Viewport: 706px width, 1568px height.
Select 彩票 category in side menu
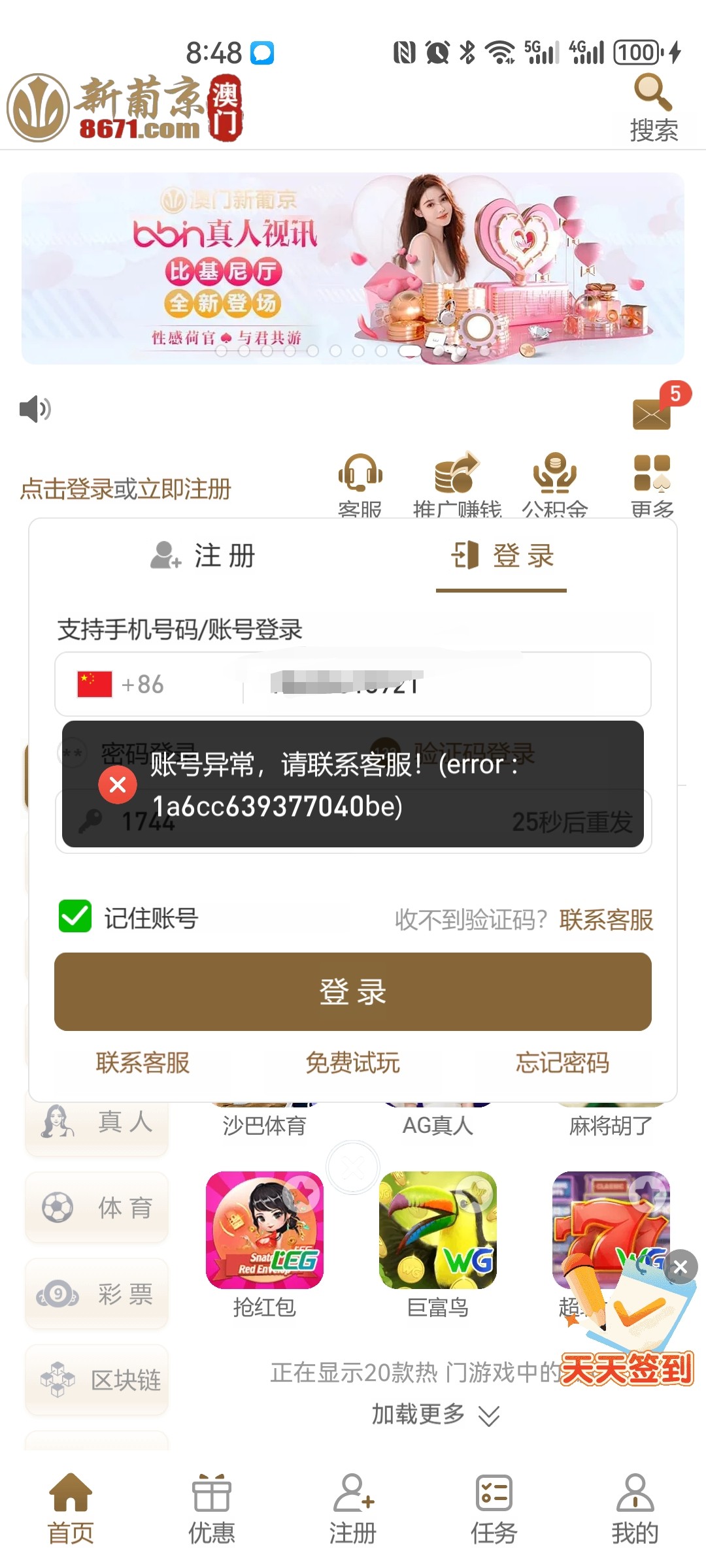tap(97, 1294)
